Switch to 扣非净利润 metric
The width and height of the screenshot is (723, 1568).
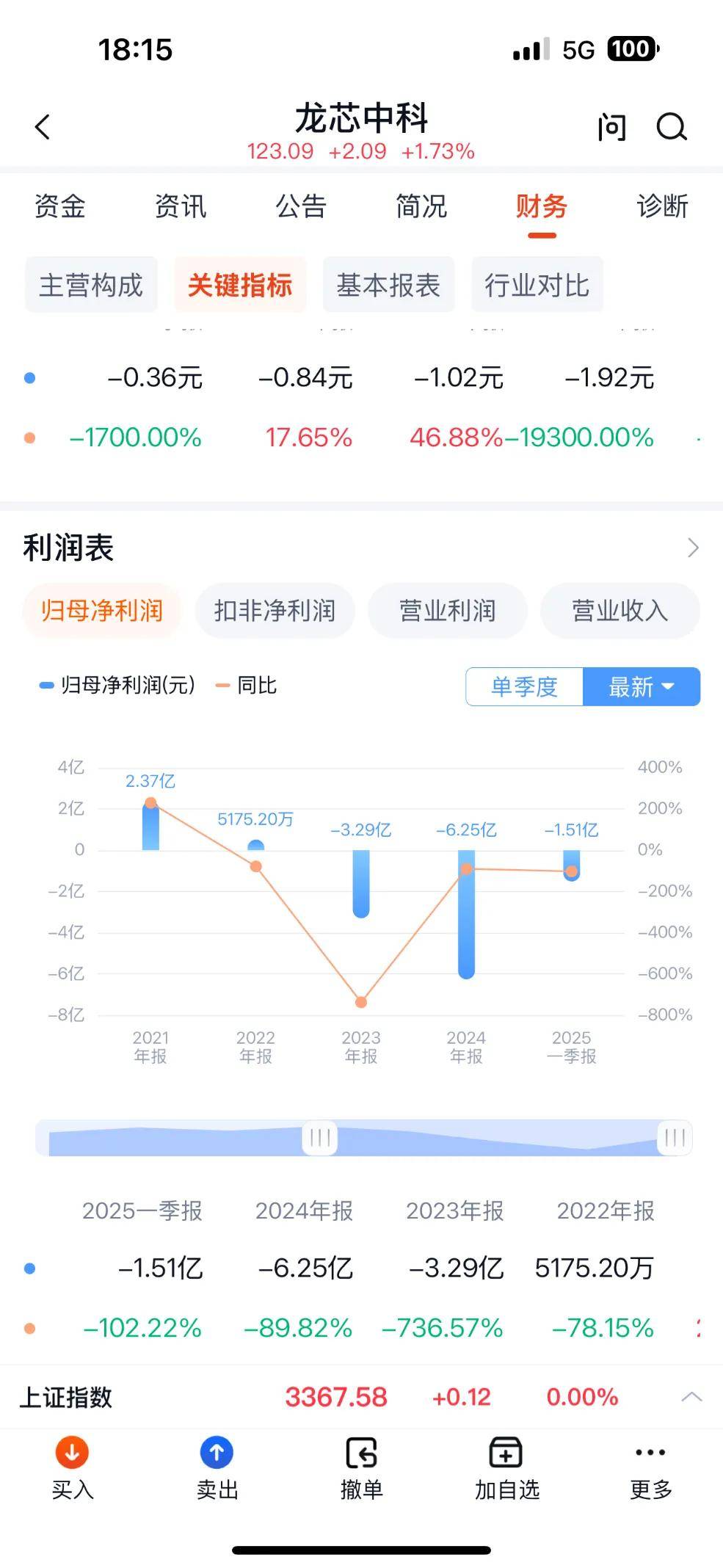point(275,611)
